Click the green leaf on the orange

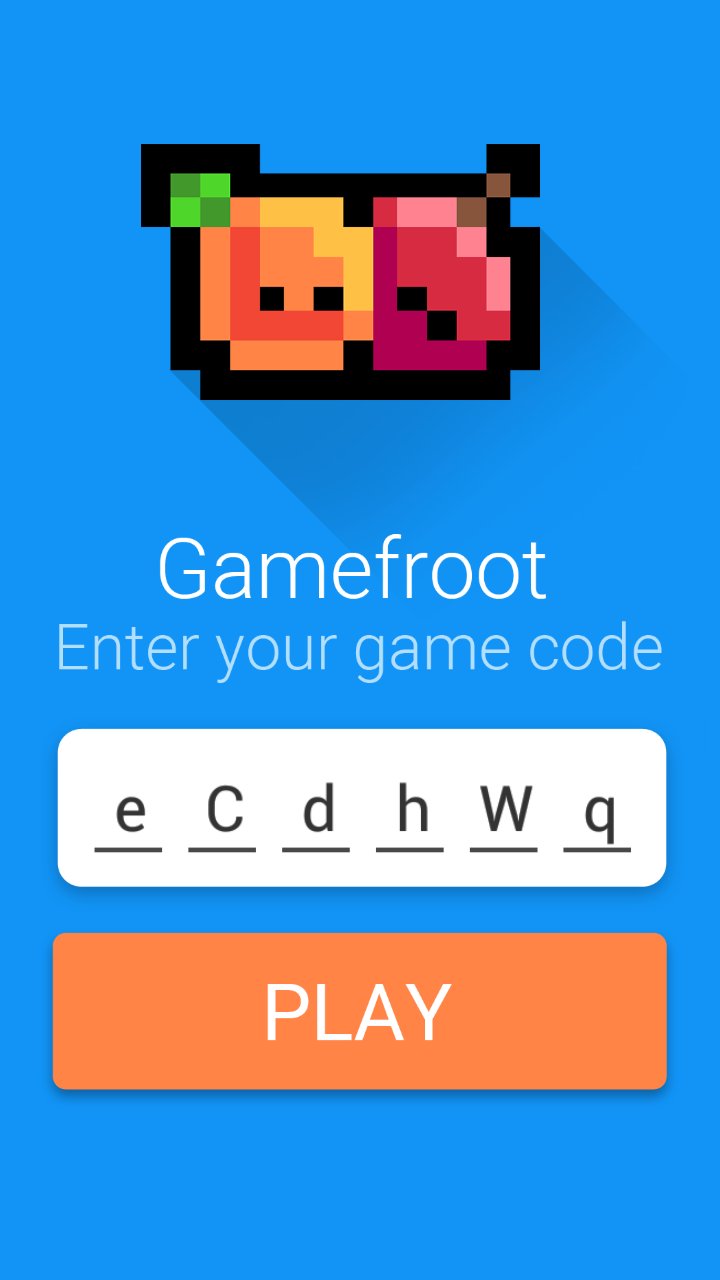pyautogui.click(x=200, y=200)
